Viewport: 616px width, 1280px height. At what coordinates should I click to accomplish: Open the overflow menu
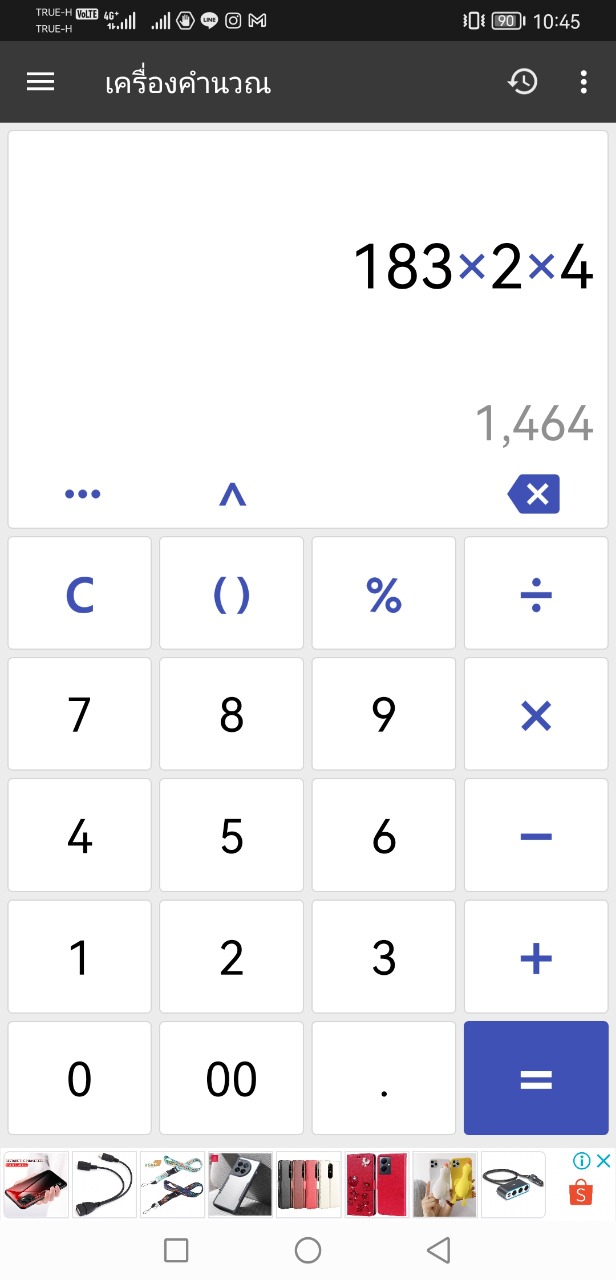(x=583, y=82)
